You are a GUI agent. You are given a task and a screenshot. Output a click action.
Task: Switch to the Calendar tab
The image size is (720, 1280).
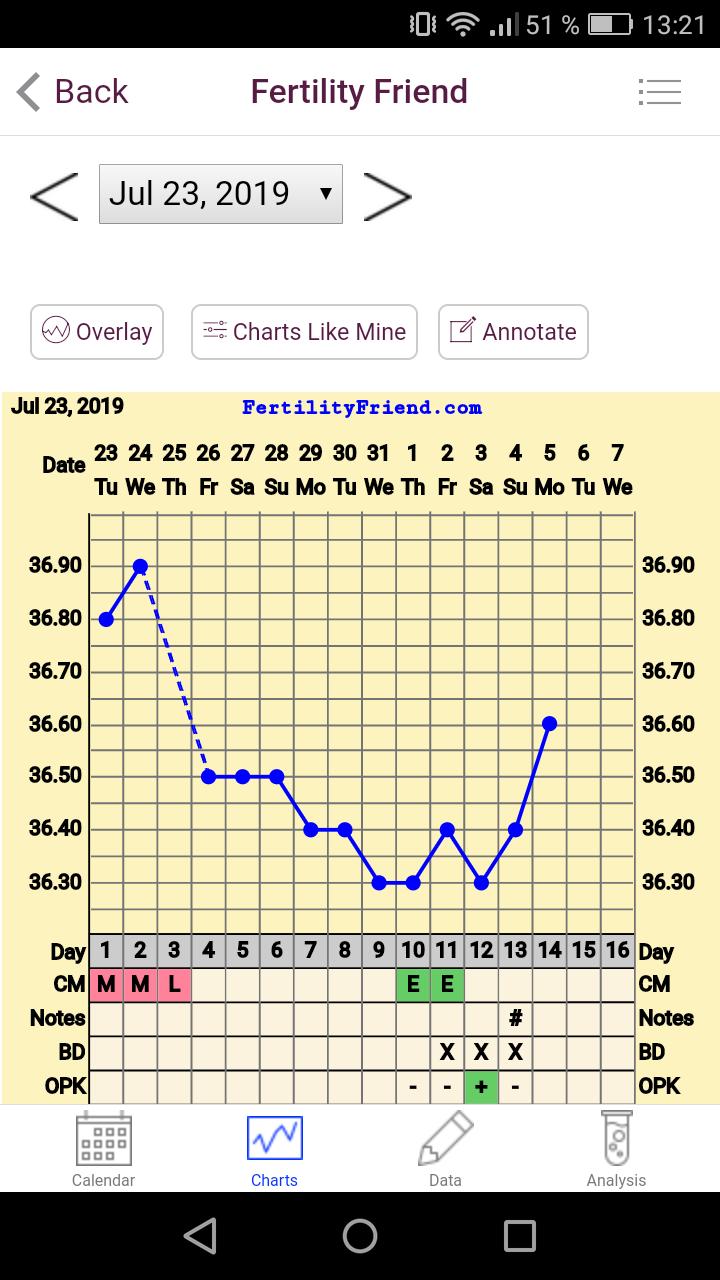pyautogui.click(x=103, y=1150)
